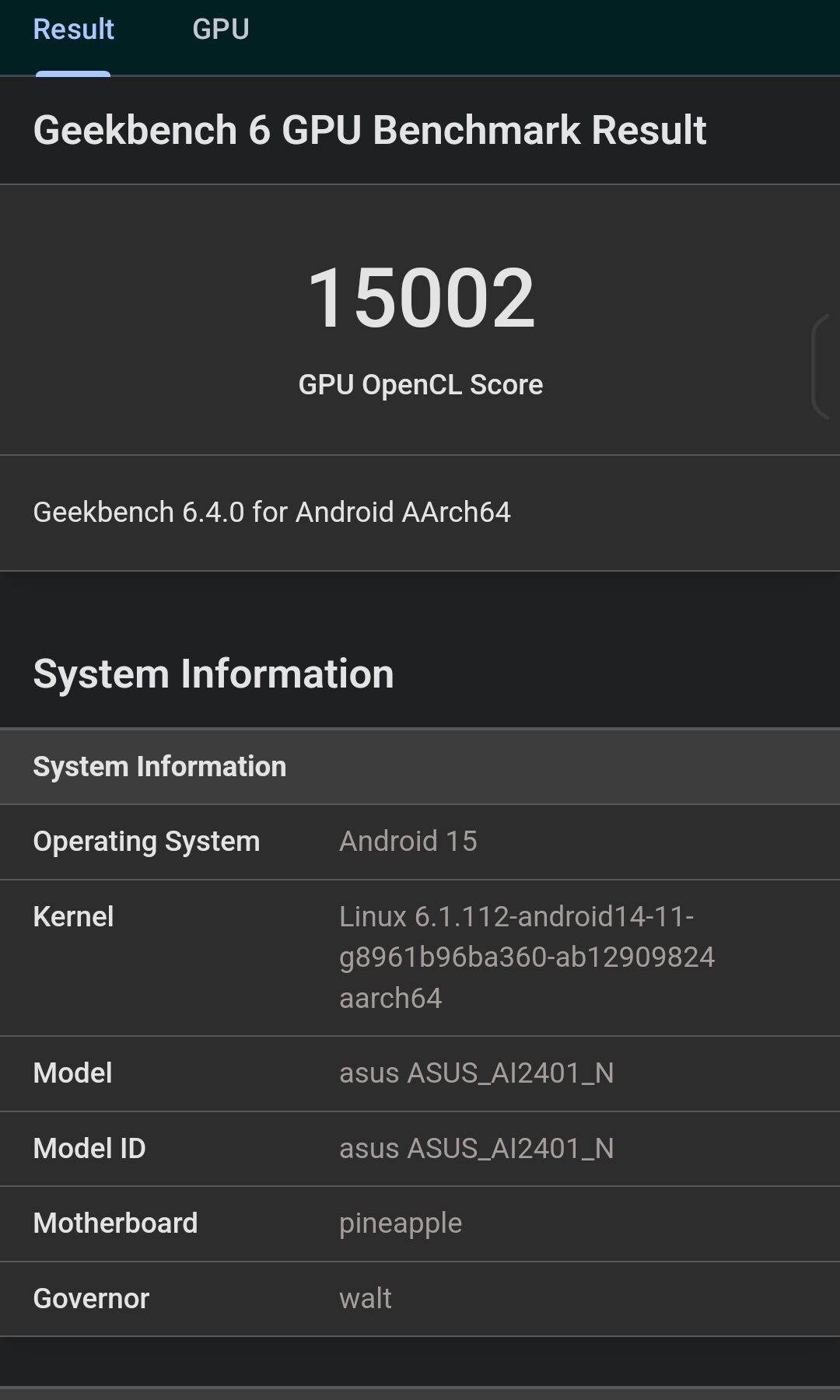Select the Result tab
Screen dimensions: 840x1400
pos(73,30)
